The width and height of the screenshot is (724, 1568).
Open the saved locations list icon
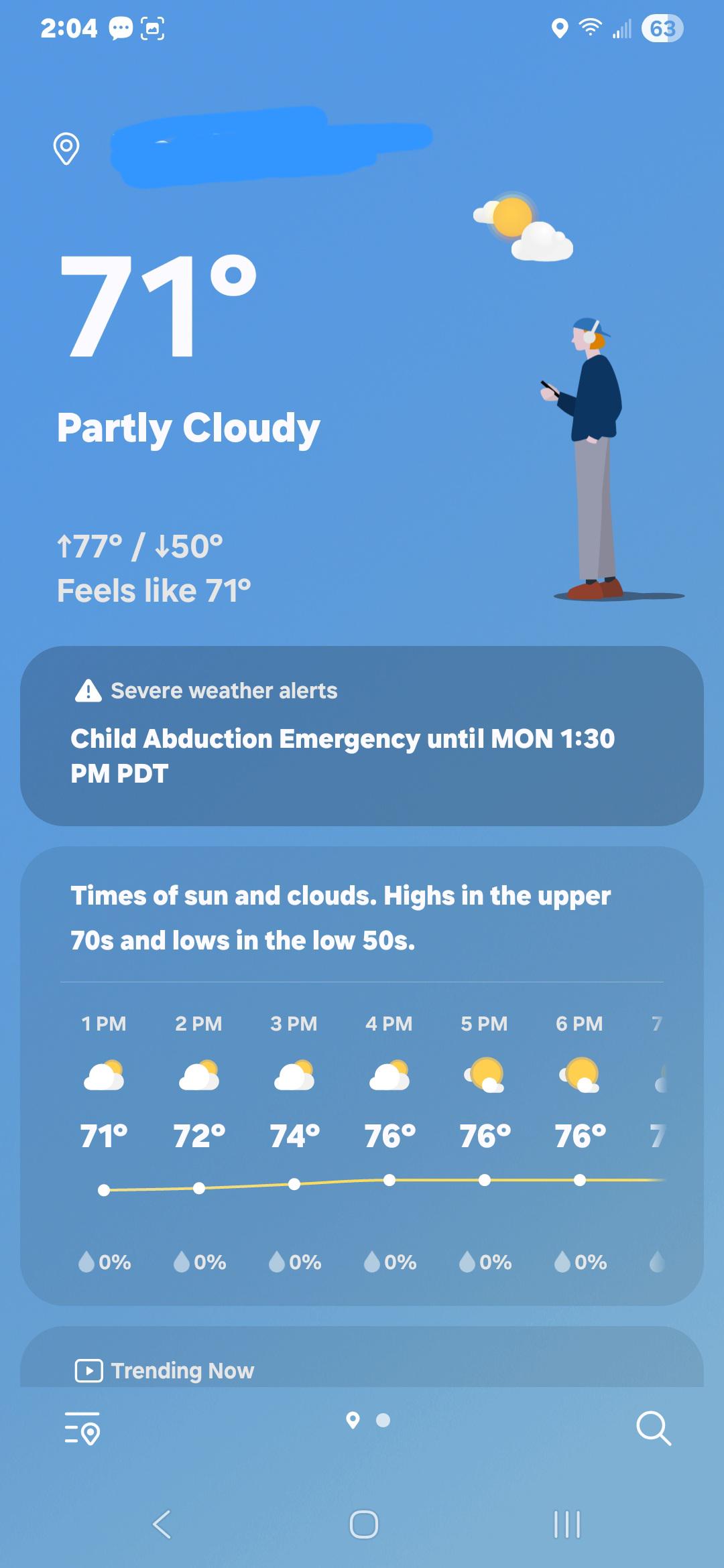82,1427
